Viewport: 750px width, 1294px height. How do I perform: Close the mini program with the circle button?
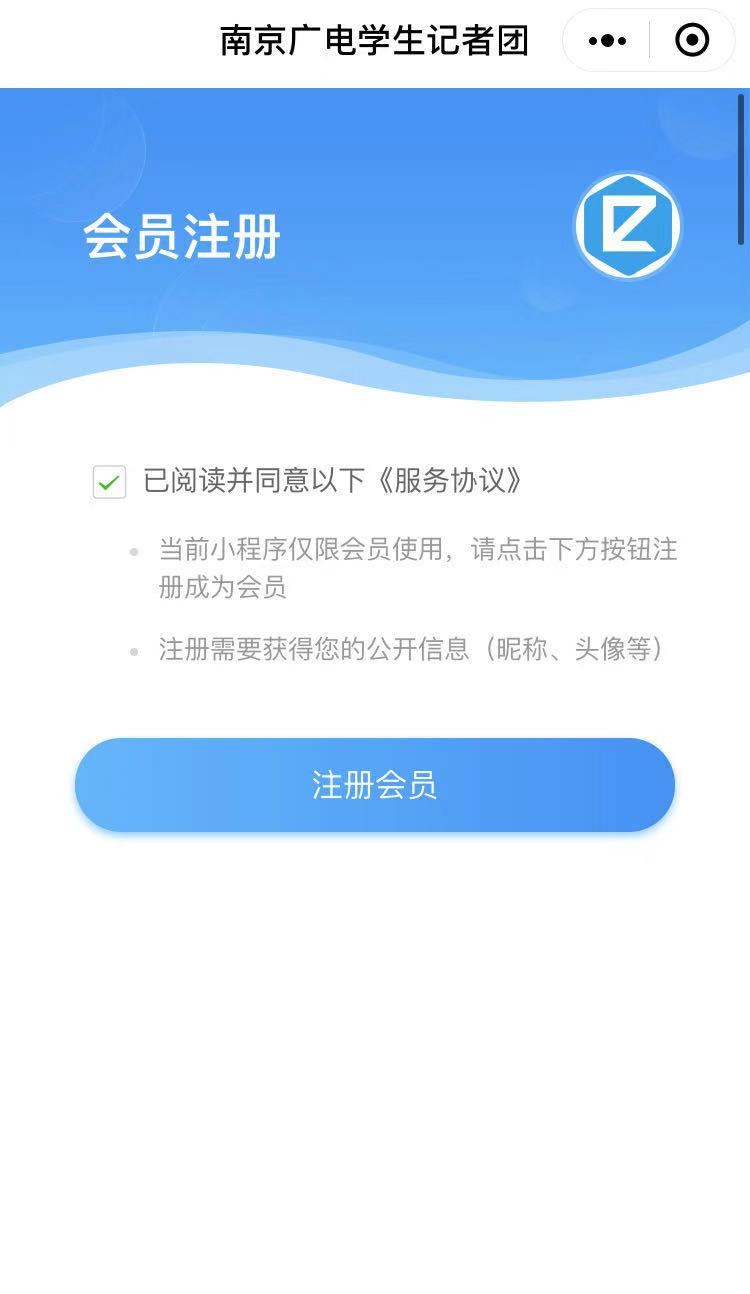click(x=692, y=41)
